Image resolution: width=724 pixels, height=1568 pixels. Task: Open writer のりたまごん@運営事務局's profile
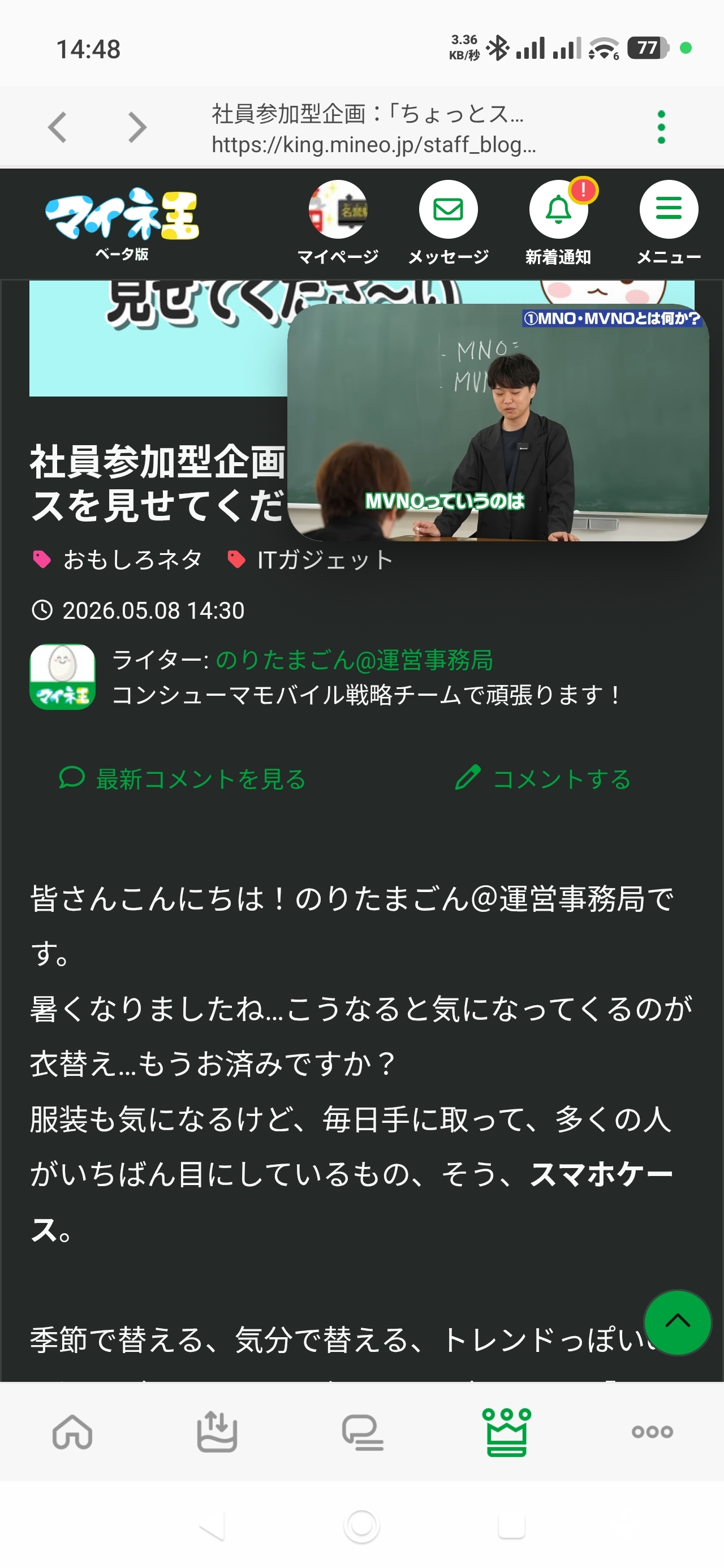(355, 661)
